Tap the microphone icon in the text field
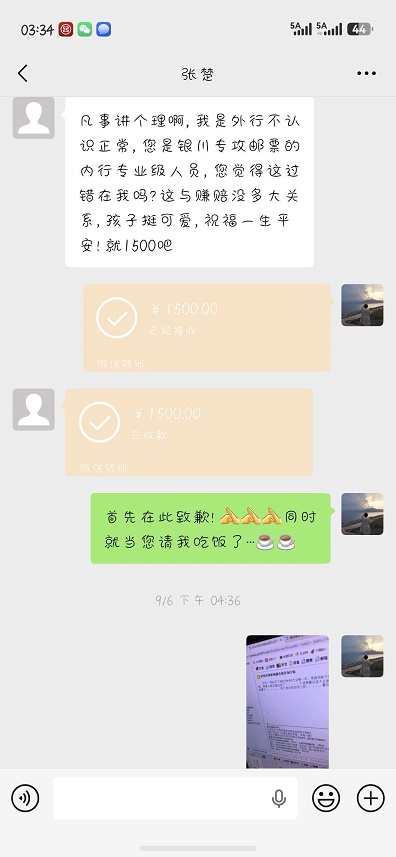This screenshot has width=396, height=857. (x=279, y=799)
